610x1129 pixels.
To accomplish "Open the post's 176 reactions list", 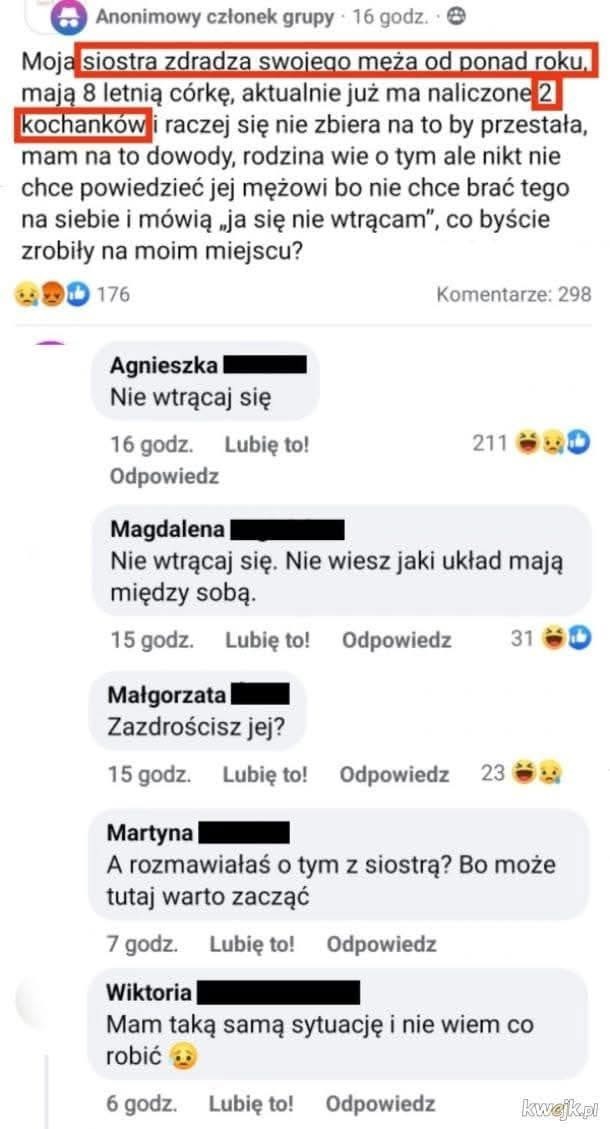I will (x=70, y=294).
